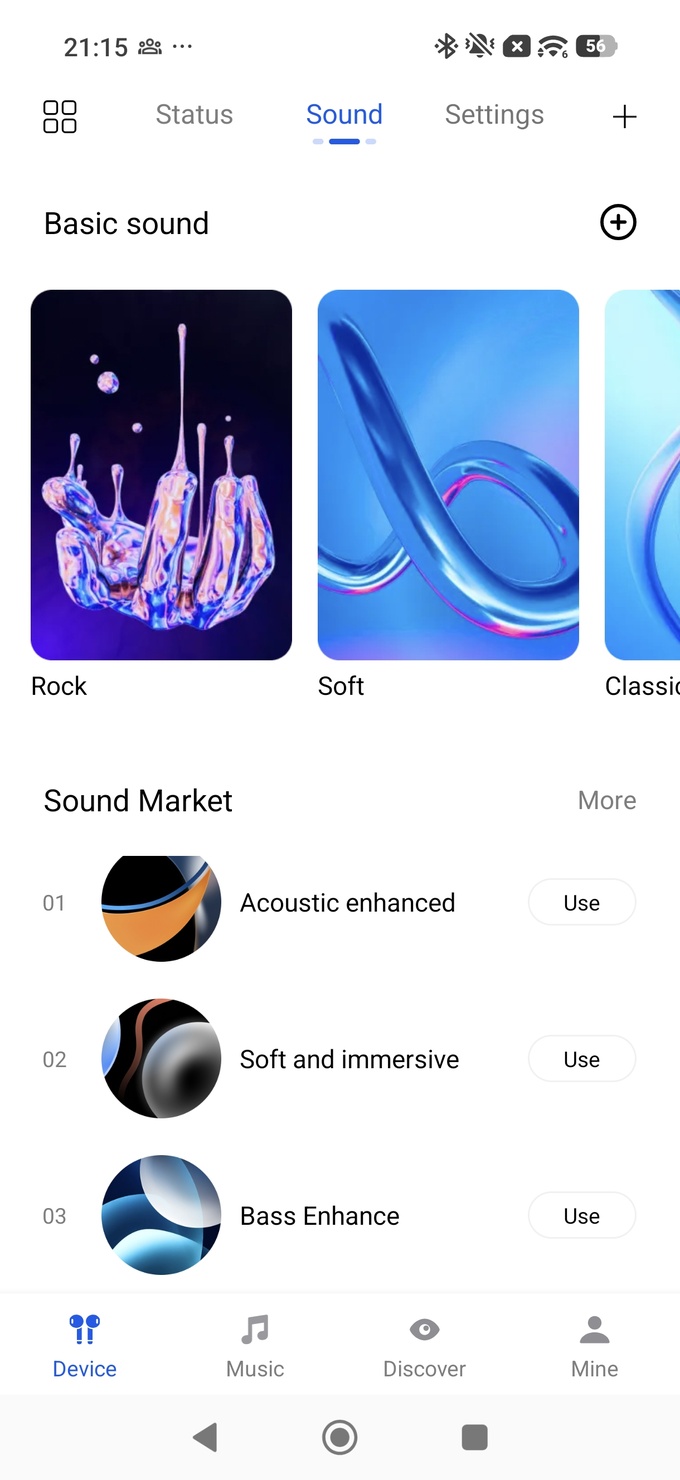The image size is (680, 1480).
Task: Open the device grid menu icon
Action: point(60,116)
